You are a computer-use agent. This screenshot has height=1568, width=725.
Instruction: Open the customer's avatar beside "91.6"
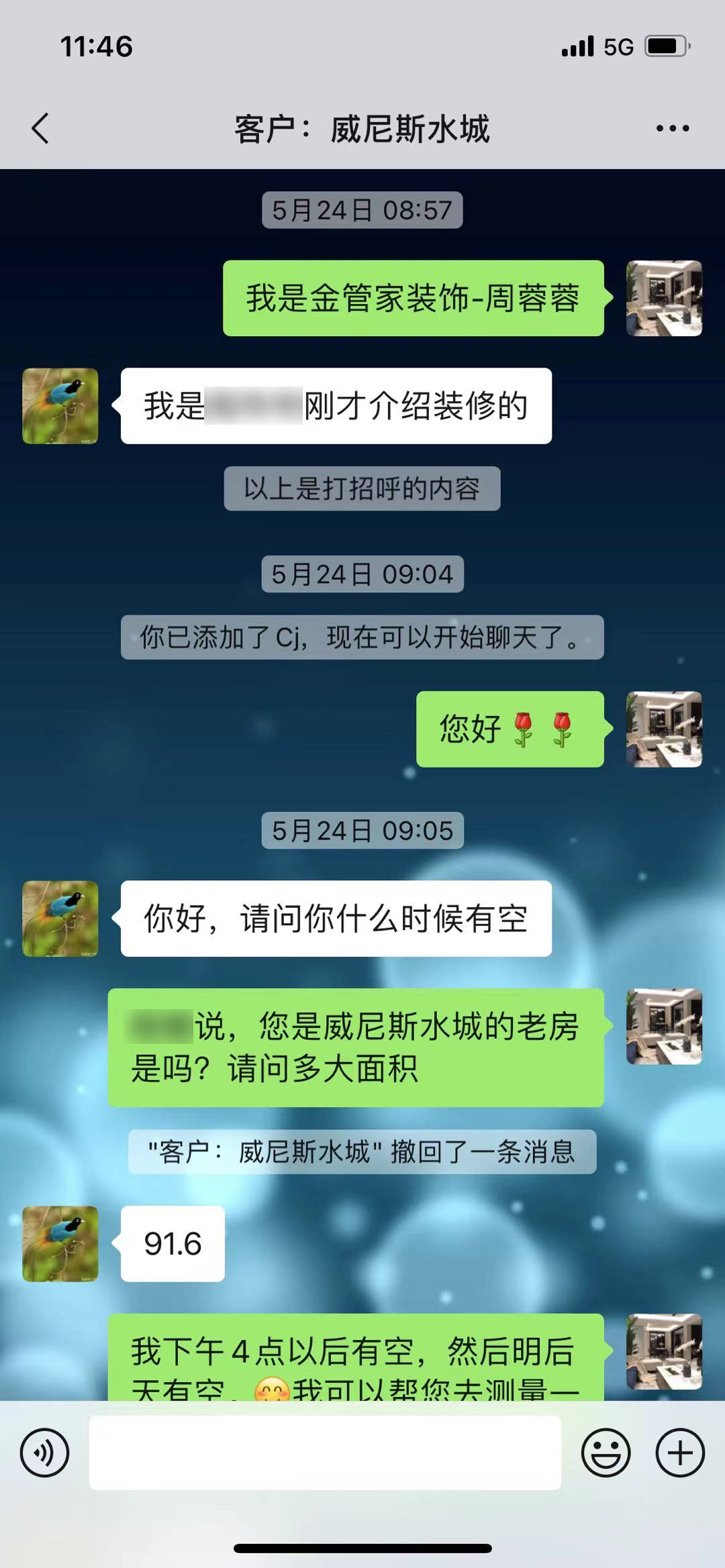(60, 1243)
